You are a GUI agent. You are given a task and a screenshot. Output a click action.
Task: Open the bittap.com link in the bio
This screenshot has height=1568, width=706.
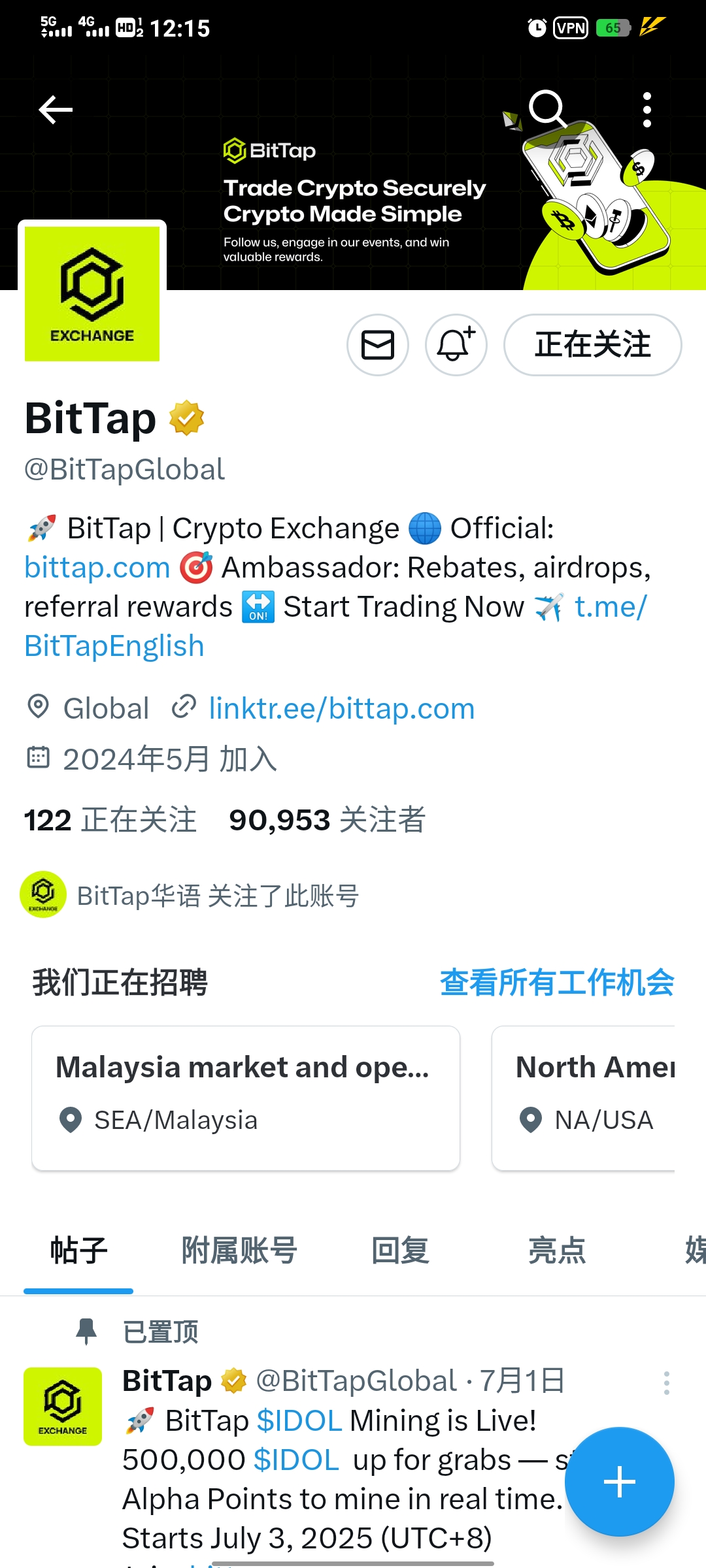coord(96,567)
